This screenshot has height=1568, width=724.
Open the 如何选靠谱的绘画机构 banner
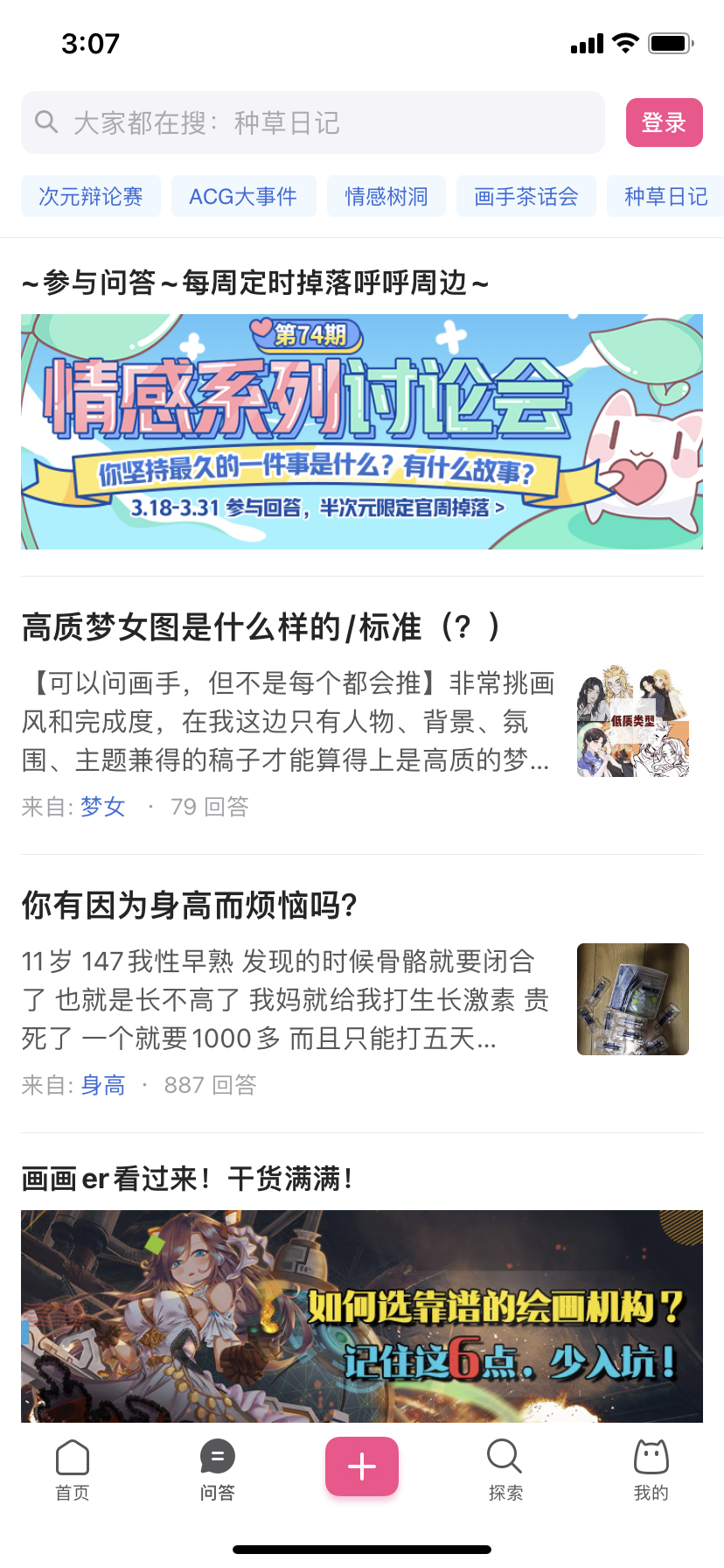[x=362, y=1315]
